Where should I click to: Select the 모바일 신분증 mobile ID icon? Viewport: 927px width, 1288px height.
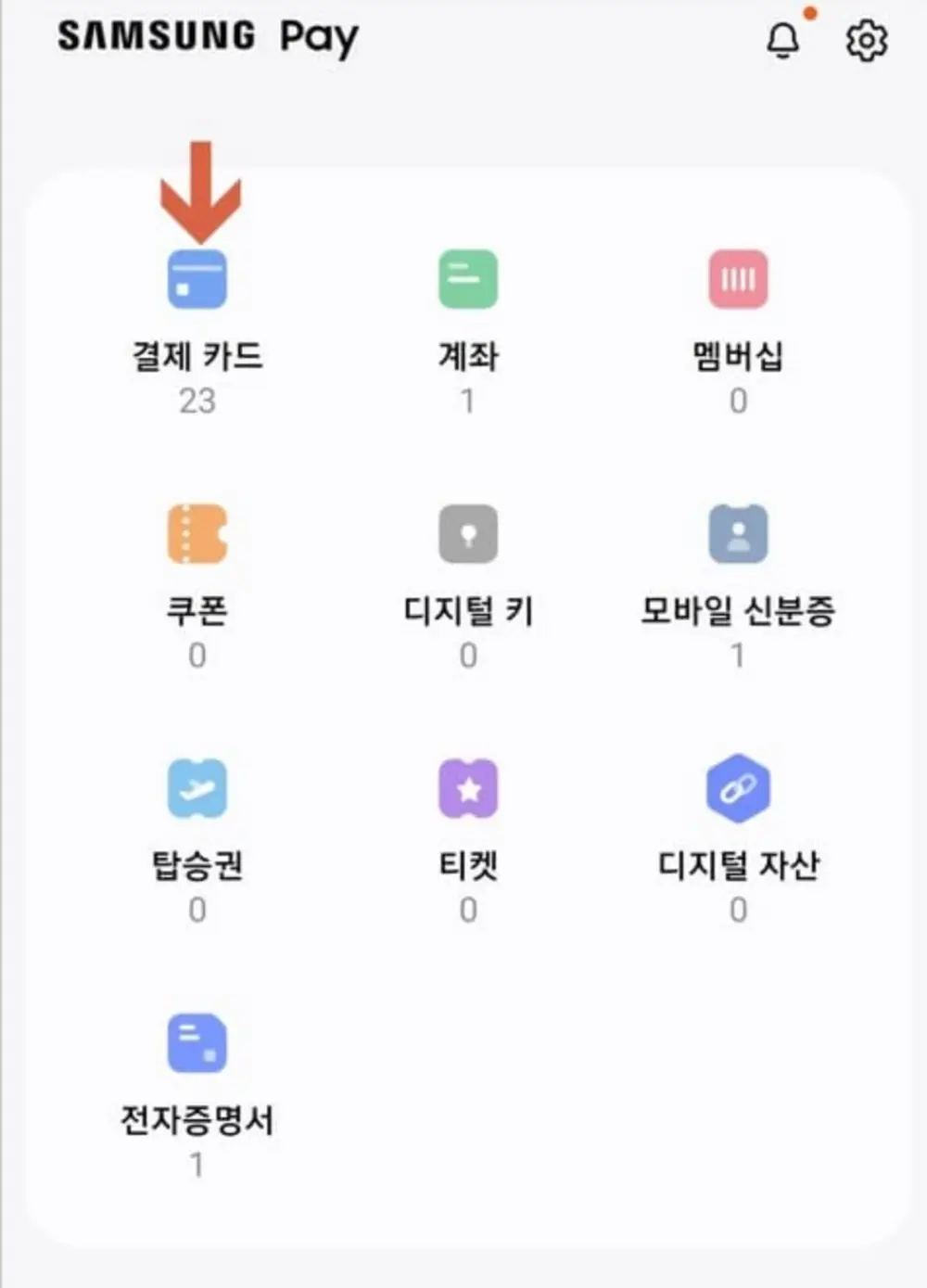pos(738,534)
